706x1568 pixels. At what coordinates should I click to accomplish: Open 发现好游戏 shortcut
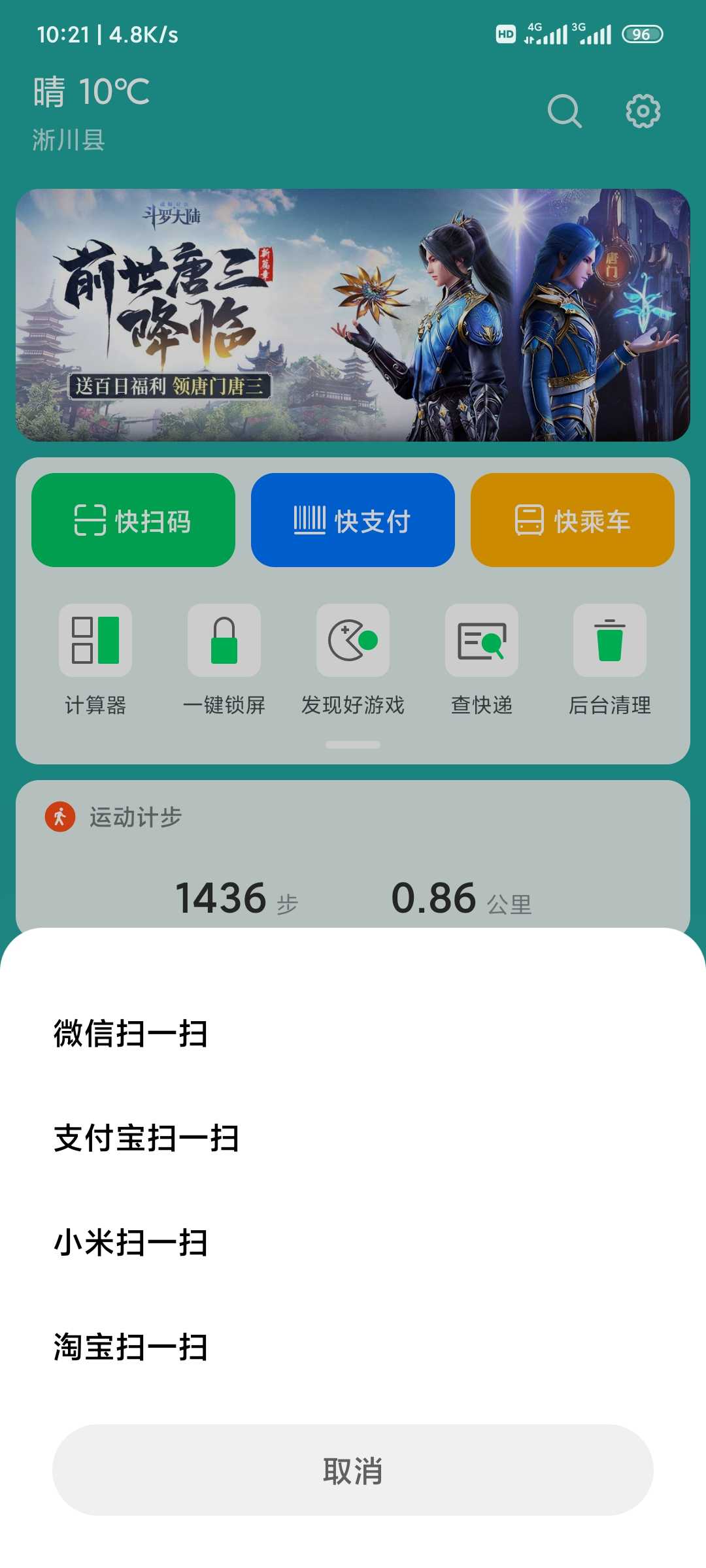coord(353,660)
